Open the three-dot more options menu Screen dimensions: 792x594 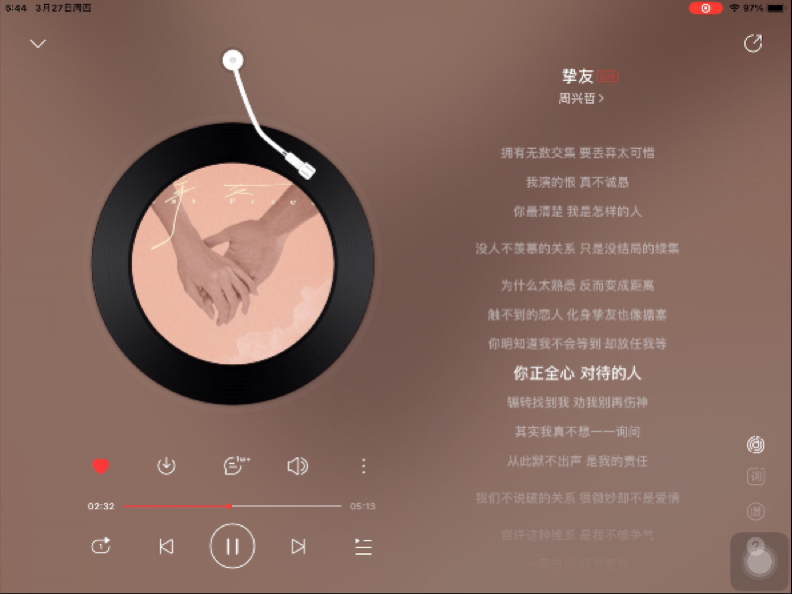pyautogui.click(x=364, y=466)
